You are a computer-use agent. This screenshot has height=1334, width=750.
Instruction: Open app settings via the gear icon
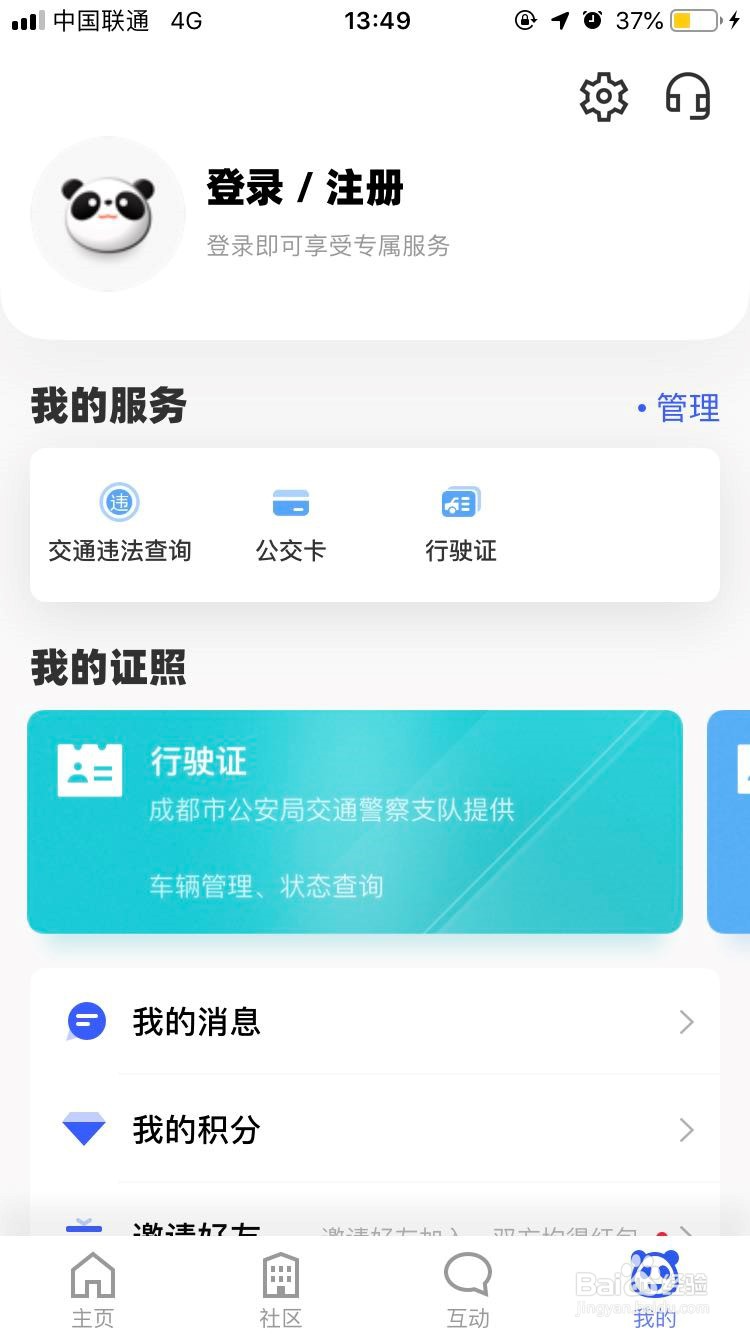pyautogui.click(x=603, y=97)
